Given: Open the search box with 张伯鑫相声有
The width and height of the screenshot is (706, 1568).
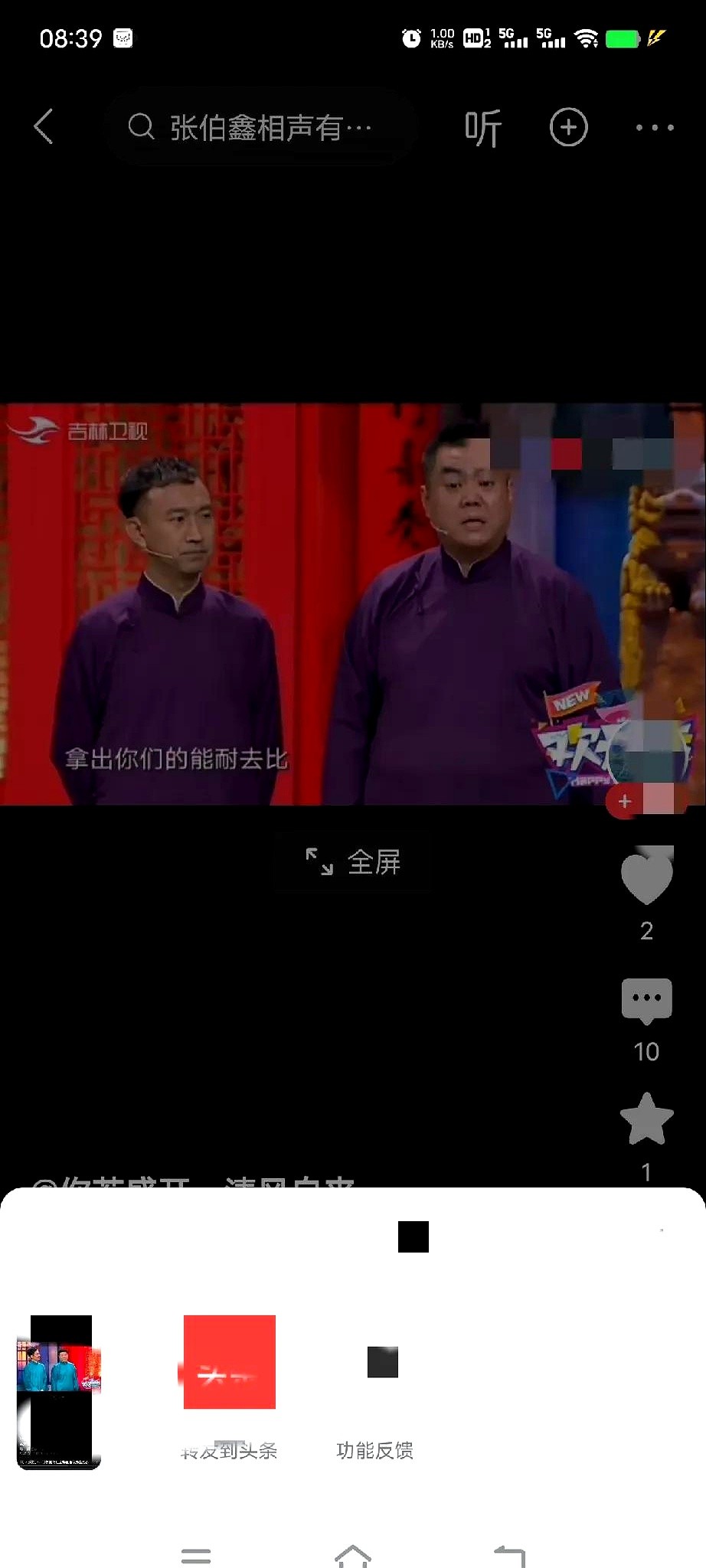Looking at the screenshot, I should 260,127.
